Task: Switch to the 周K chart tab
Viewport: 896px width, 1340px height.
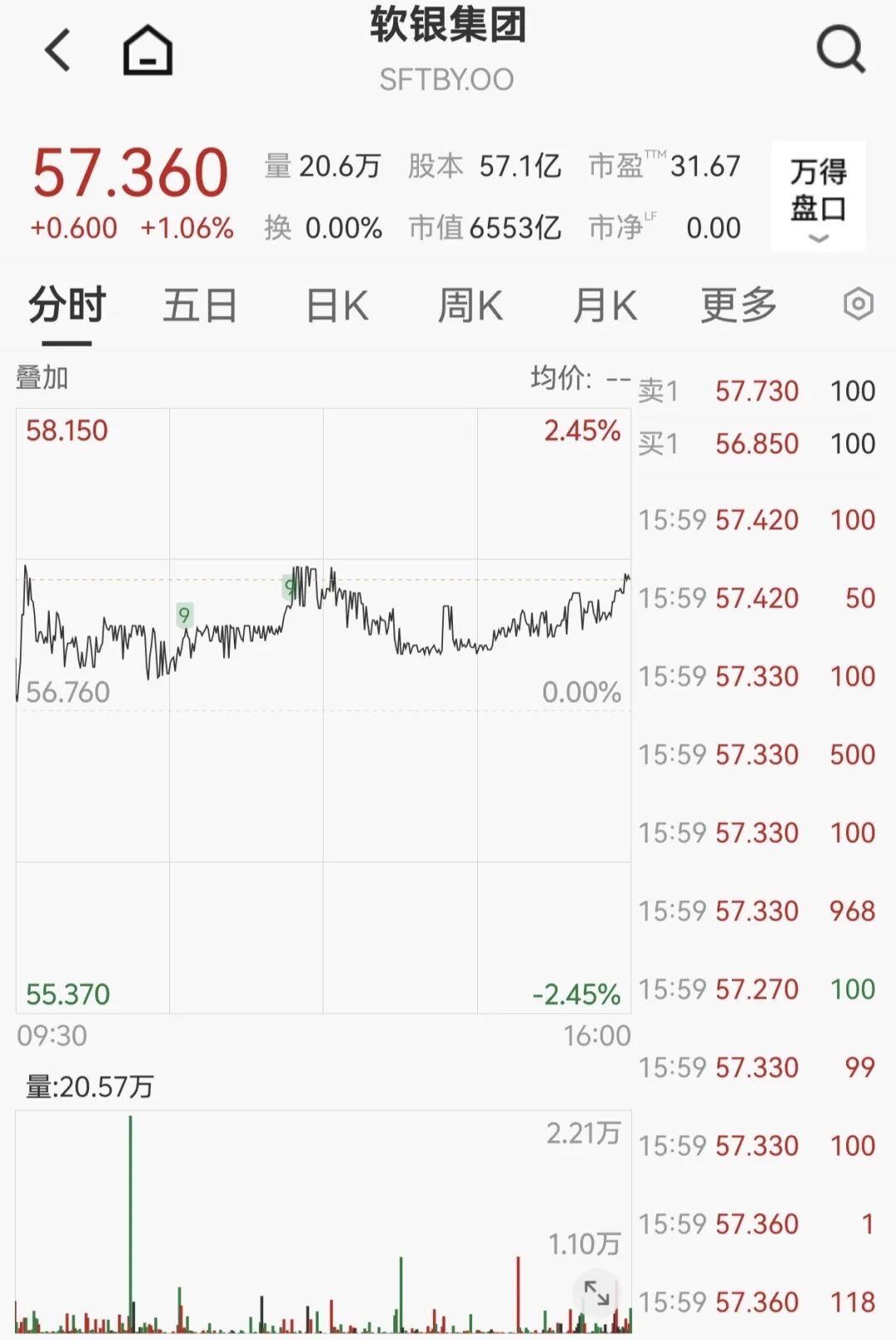Action: 470,305
